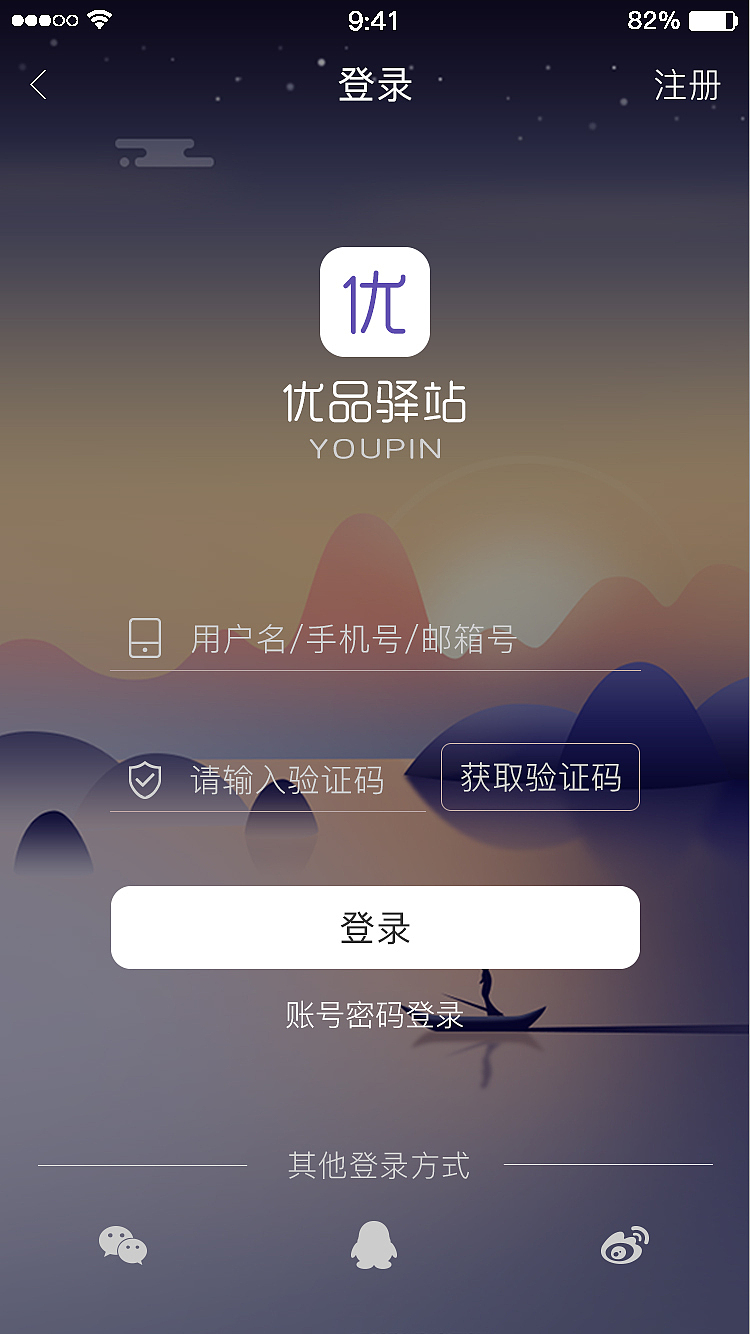Click the username field's ID card icon
Screen dimensions: 750x1334
143,638
